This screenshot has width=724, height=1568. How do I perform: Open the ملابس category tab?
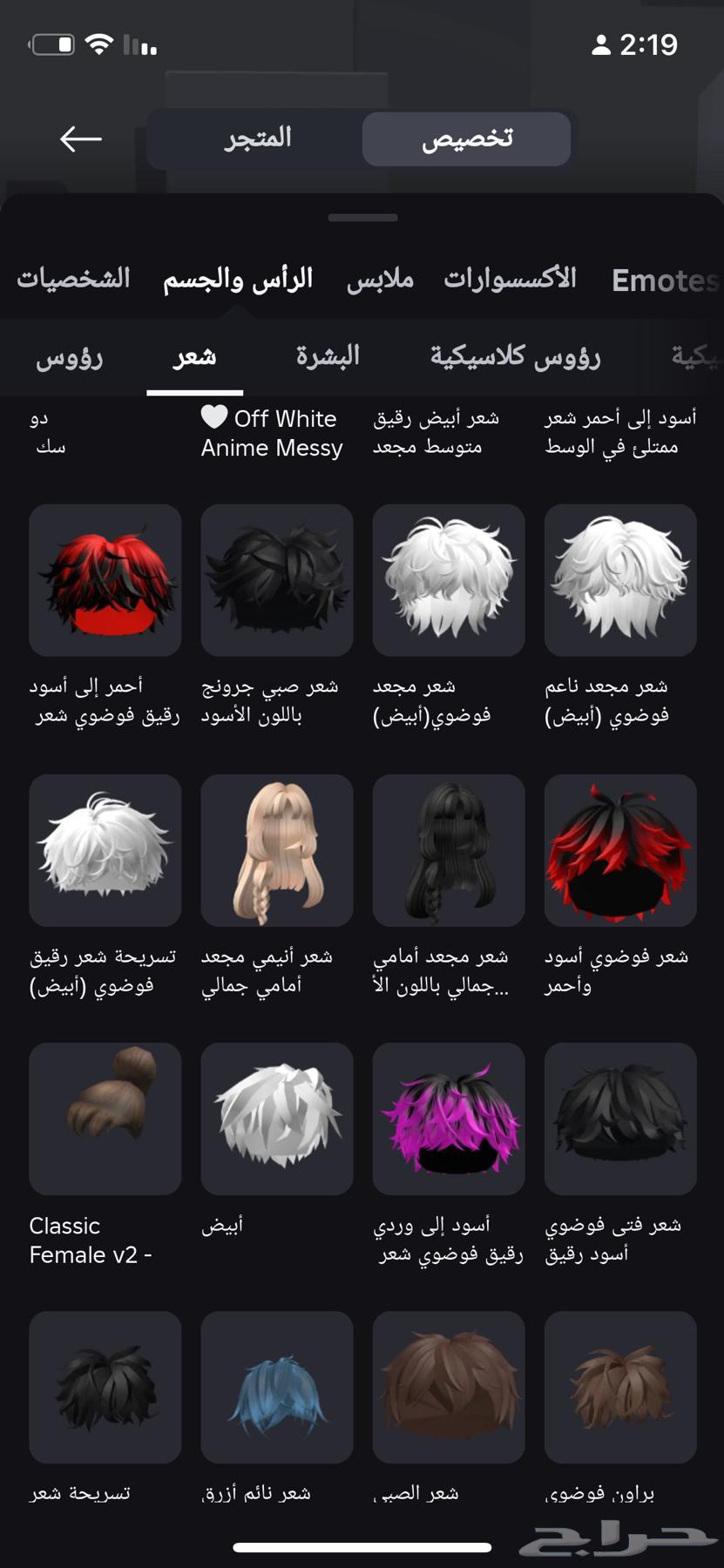[x=380, y=279]
